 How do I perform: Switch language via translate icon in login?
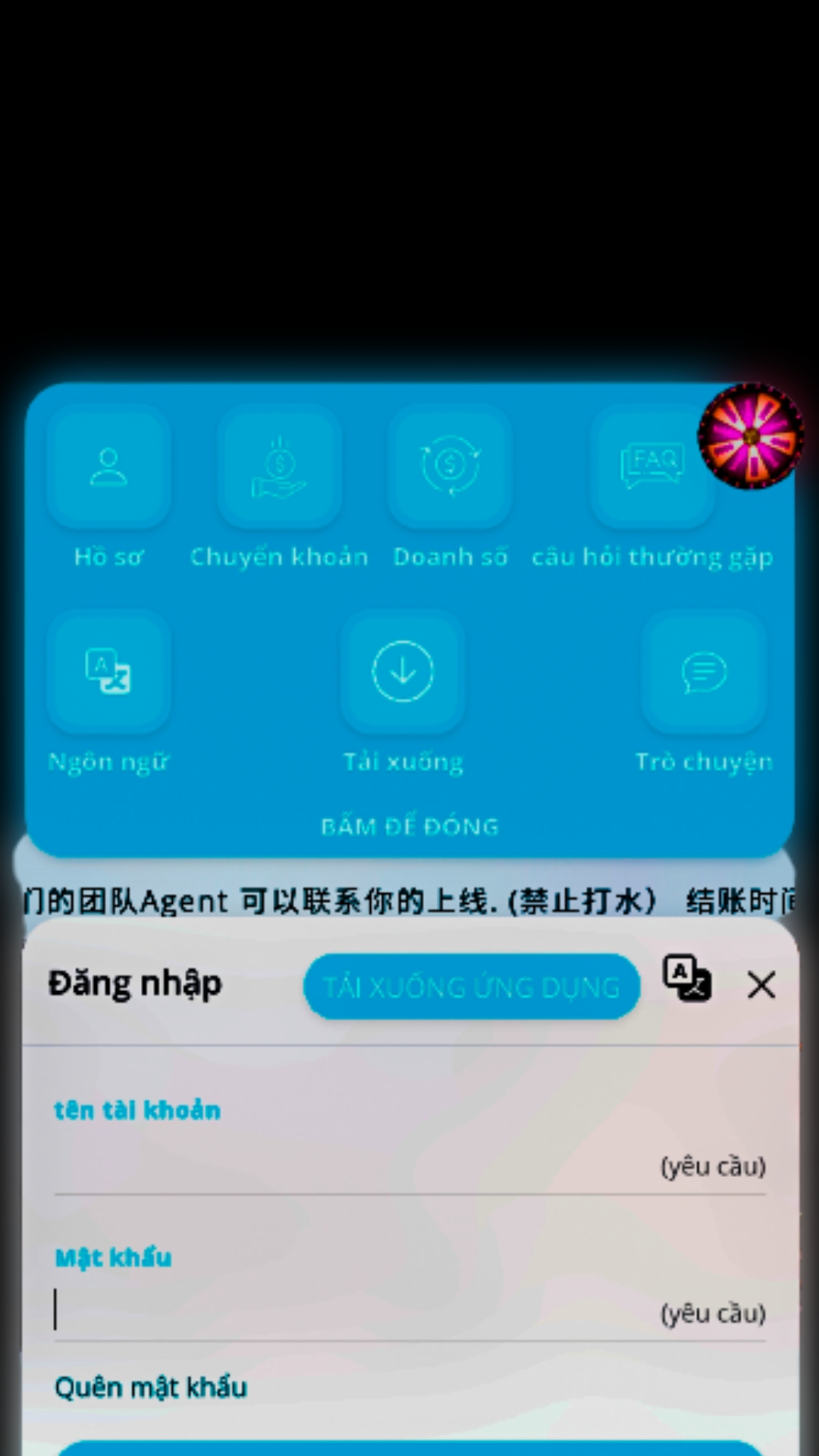687,979
